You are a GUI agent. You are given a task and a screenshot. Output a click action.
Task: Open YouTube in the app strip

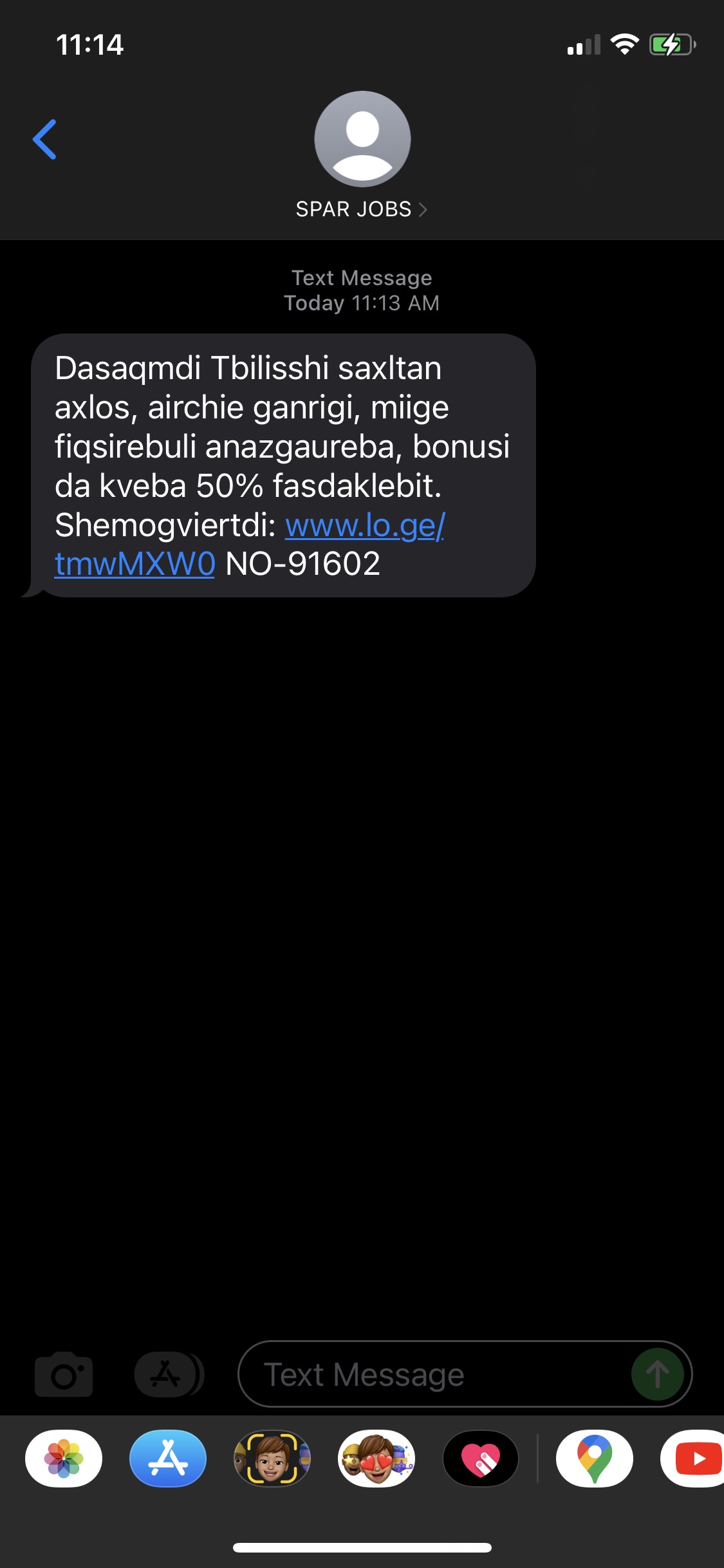[695, 1459]
